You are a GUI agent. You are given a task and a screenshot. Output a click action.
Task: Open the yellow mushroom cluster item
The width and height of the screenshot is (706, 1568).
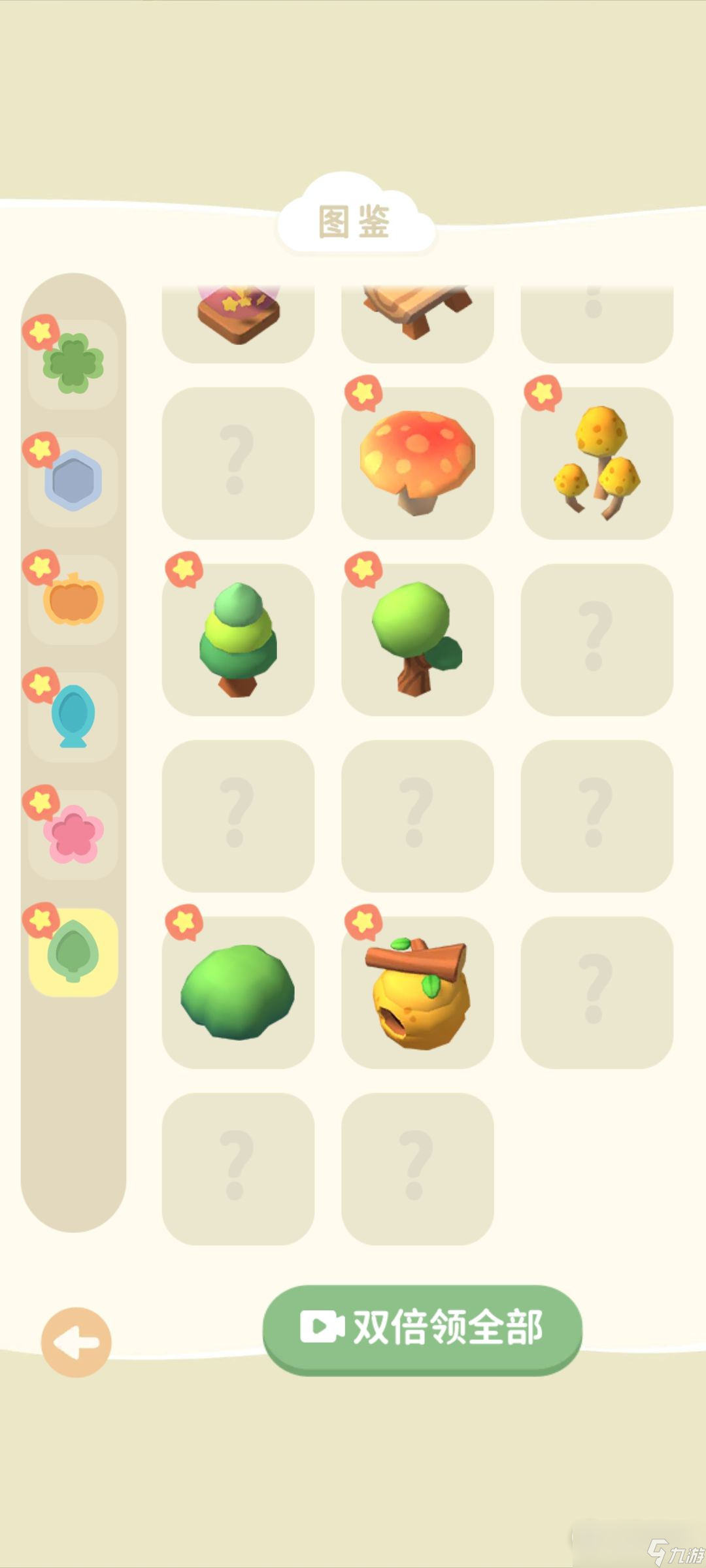click(596, 463)
